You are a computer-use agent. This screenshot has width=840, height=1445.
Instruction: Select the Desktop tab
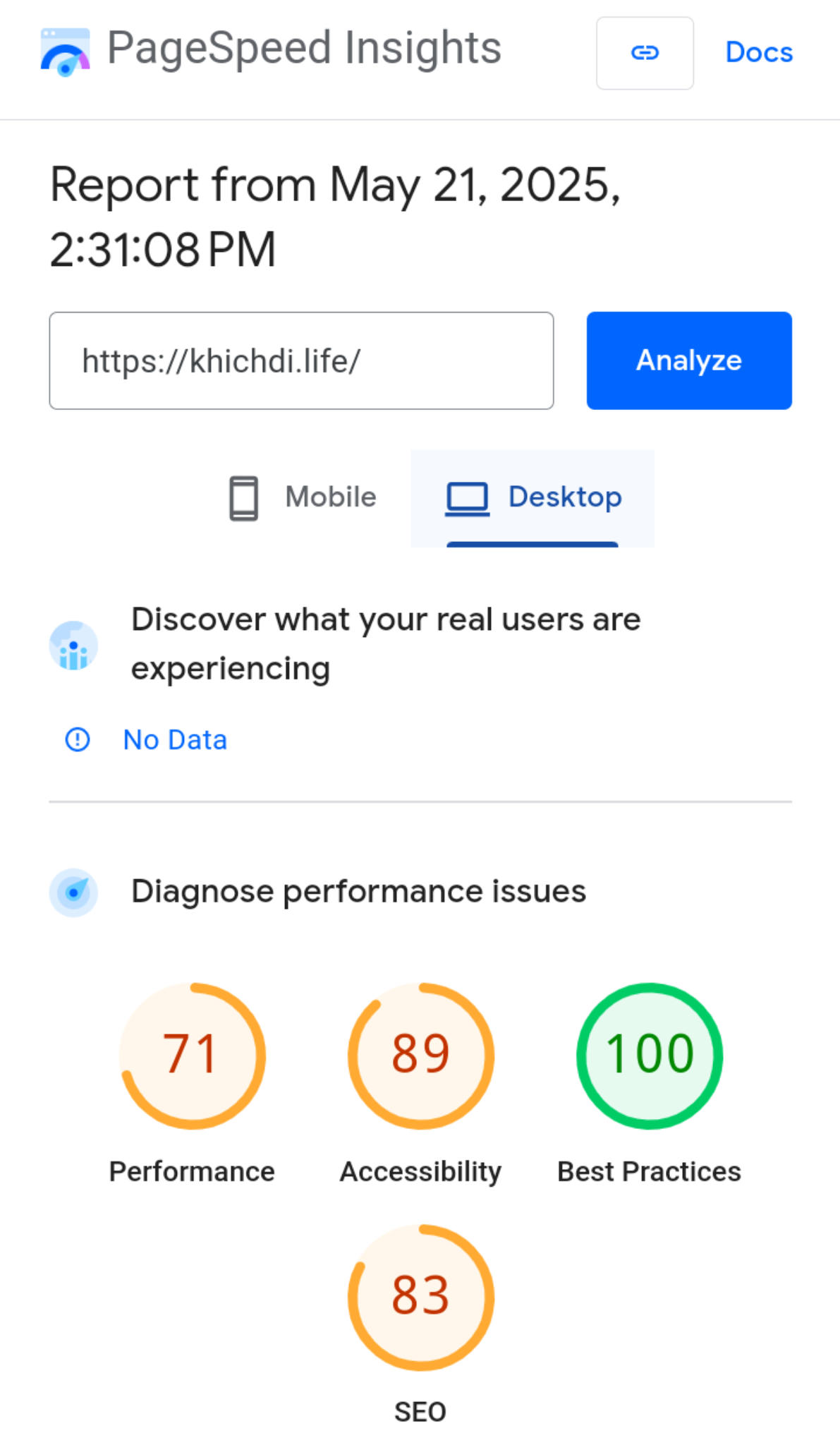click(x=532, y=497)
